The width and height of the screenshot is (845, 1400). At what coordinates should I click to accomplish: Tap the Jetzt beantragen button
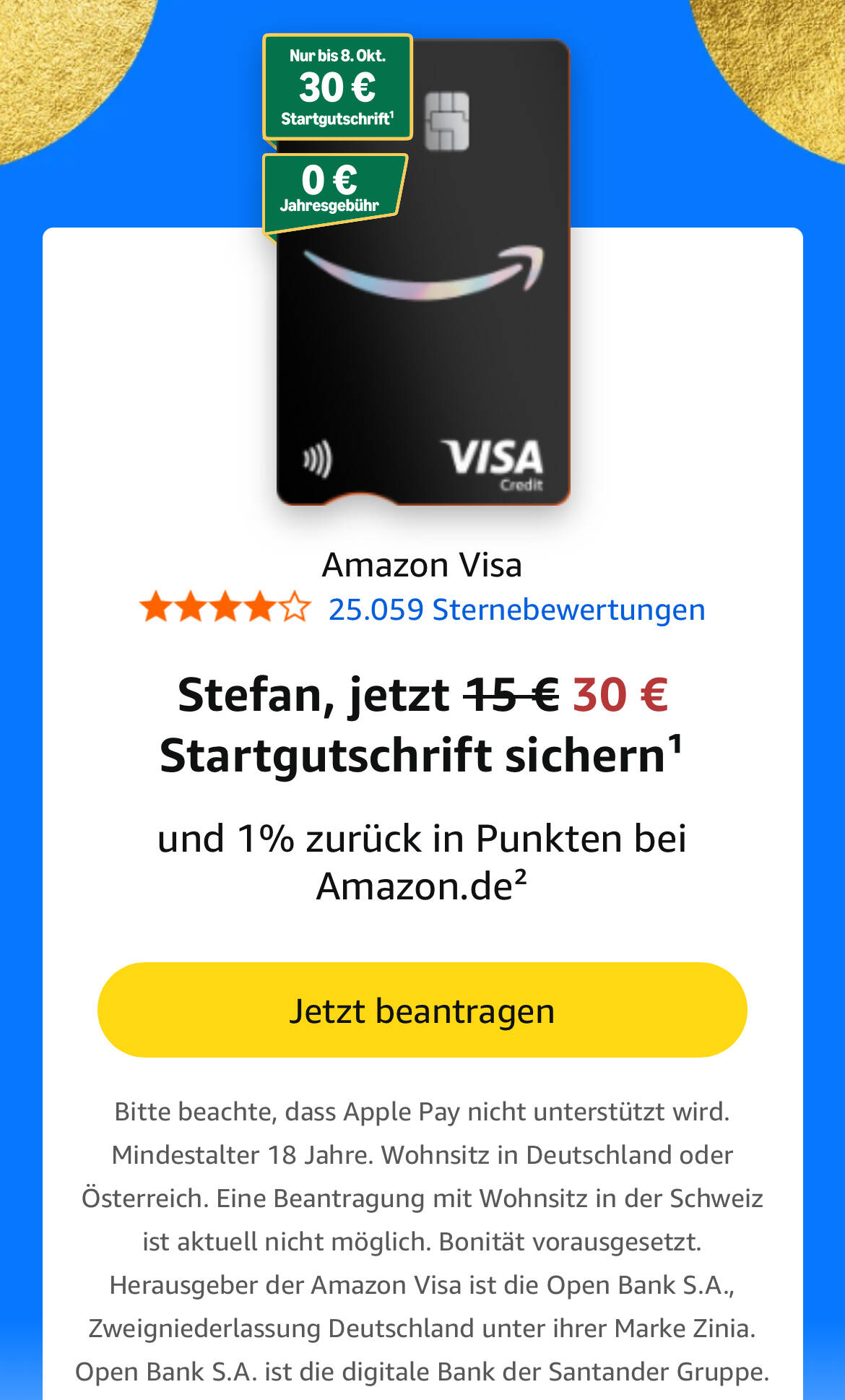pyautogui.click(x=422, y=1010)
